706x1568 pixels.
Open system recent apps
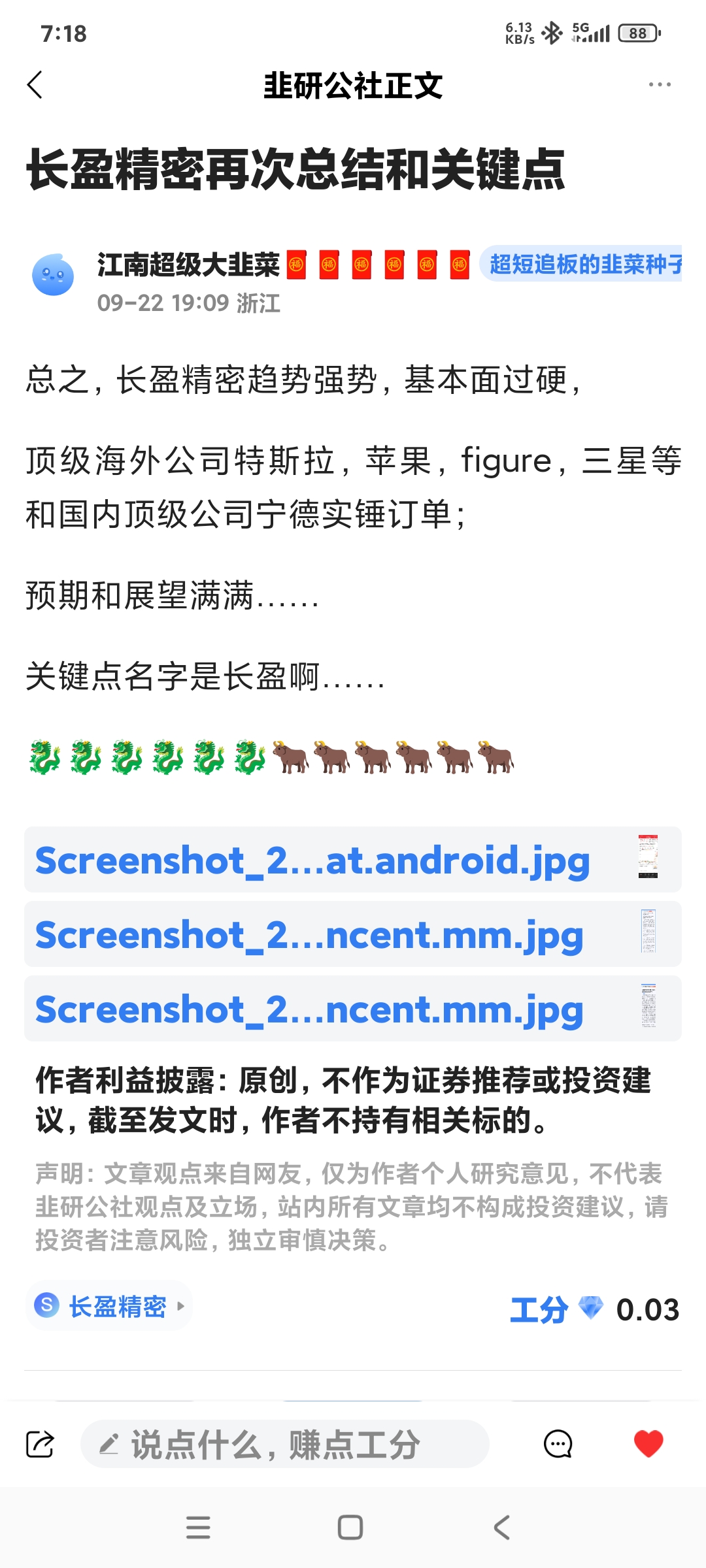(198, 1527)
